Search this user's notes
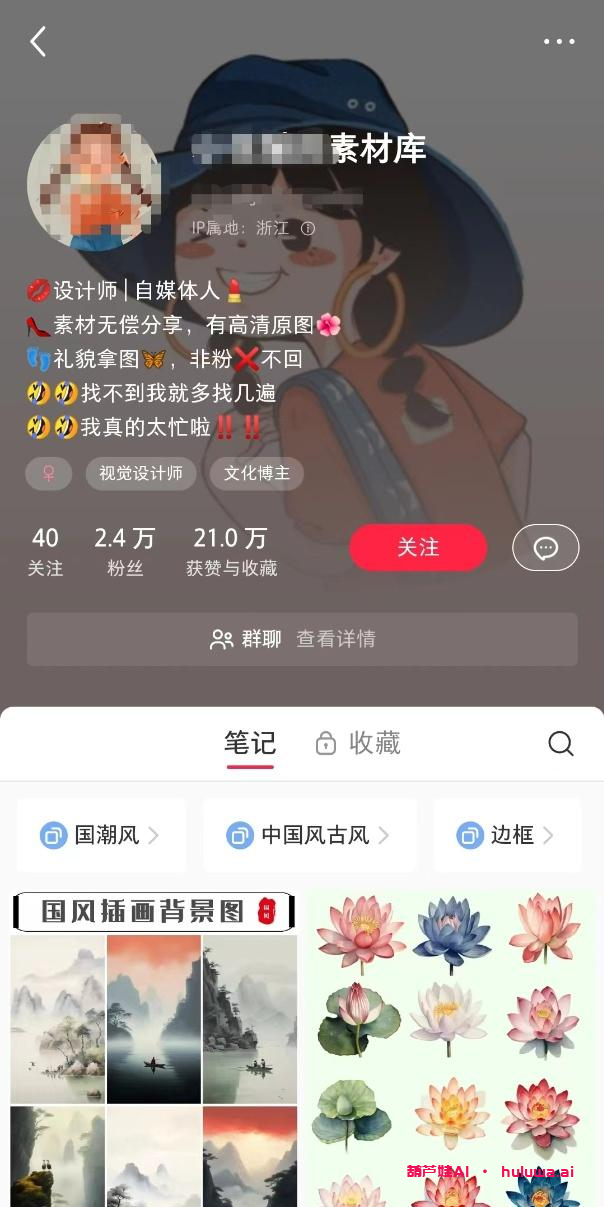The width and height of the screenshot is (604, 1207). point(561,743)
